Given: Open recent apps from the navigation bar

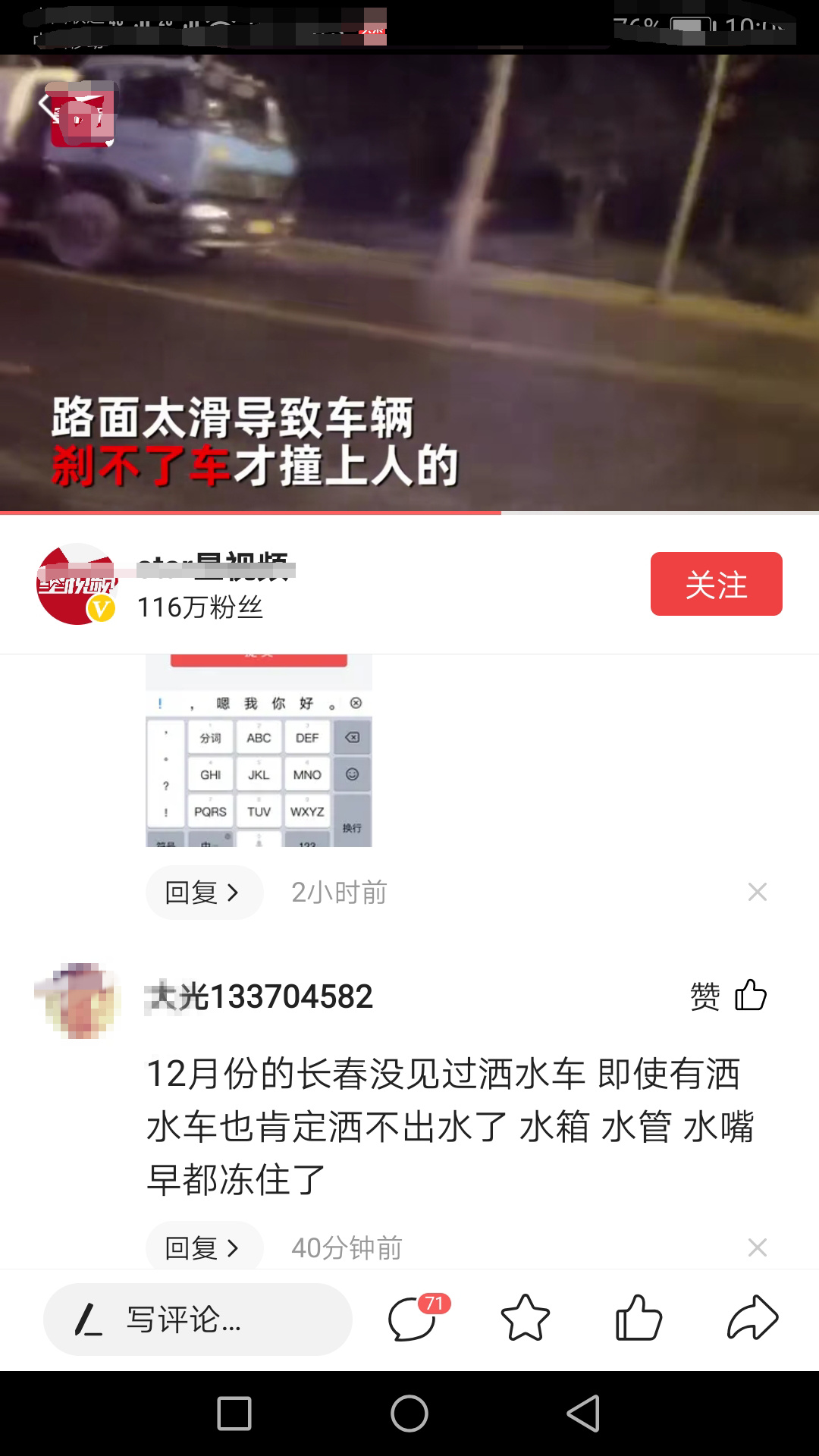Looking at the screenshot, I should [x=234, y=1414].
